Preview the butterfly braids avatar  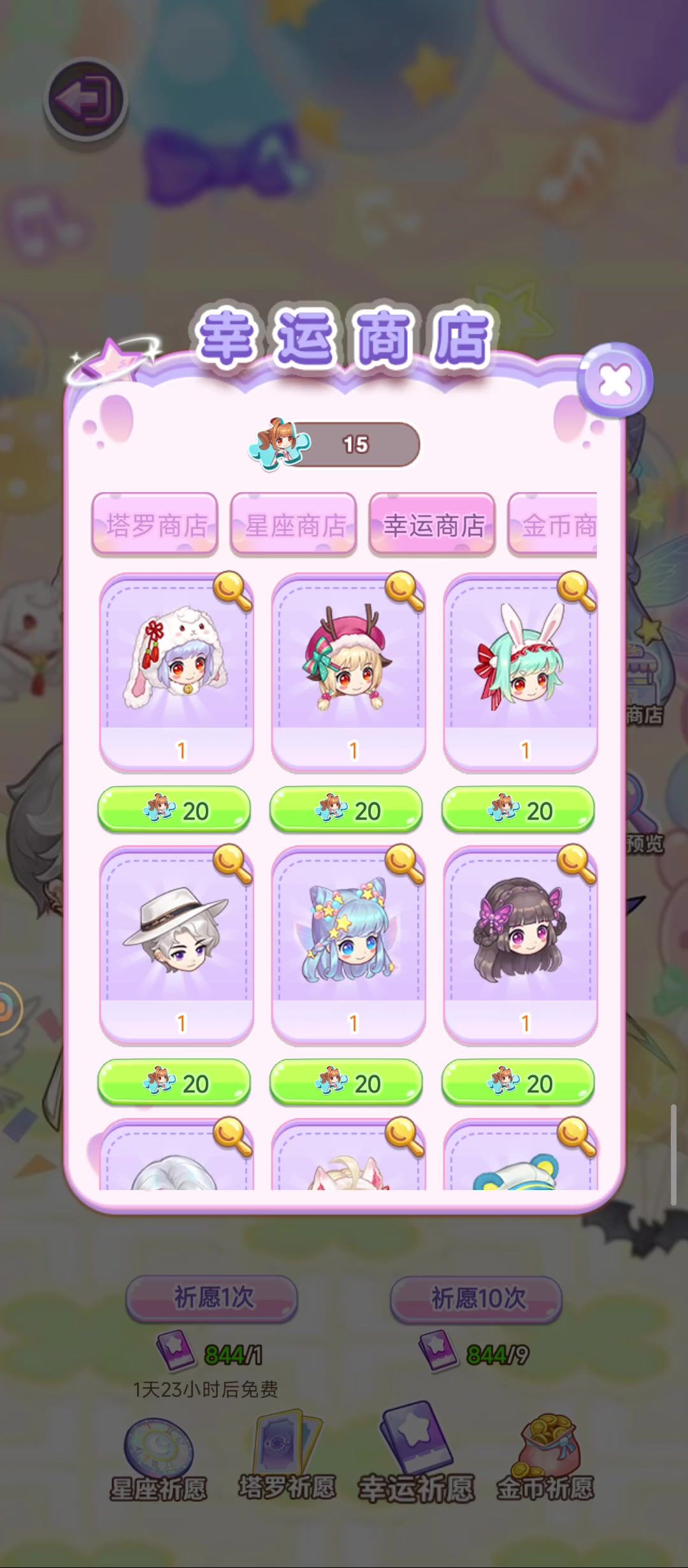click(576, 864)
